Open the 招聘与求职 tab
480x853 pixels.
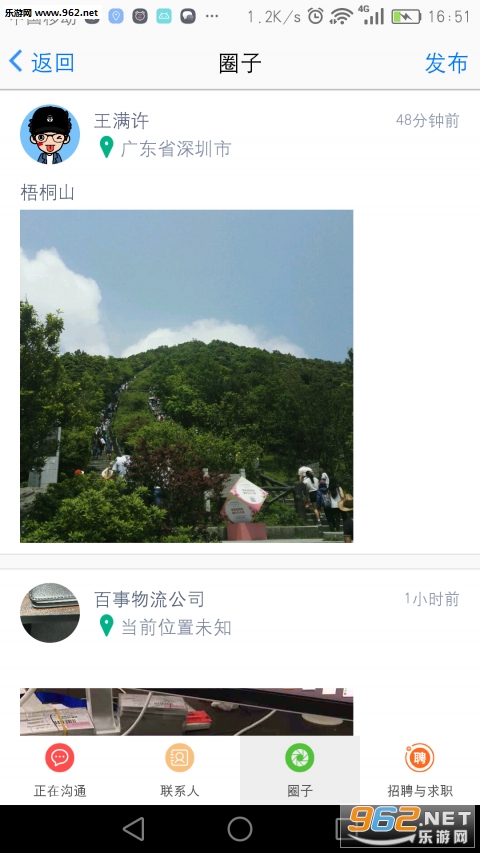pyautogui.click(x=420, y=770)
